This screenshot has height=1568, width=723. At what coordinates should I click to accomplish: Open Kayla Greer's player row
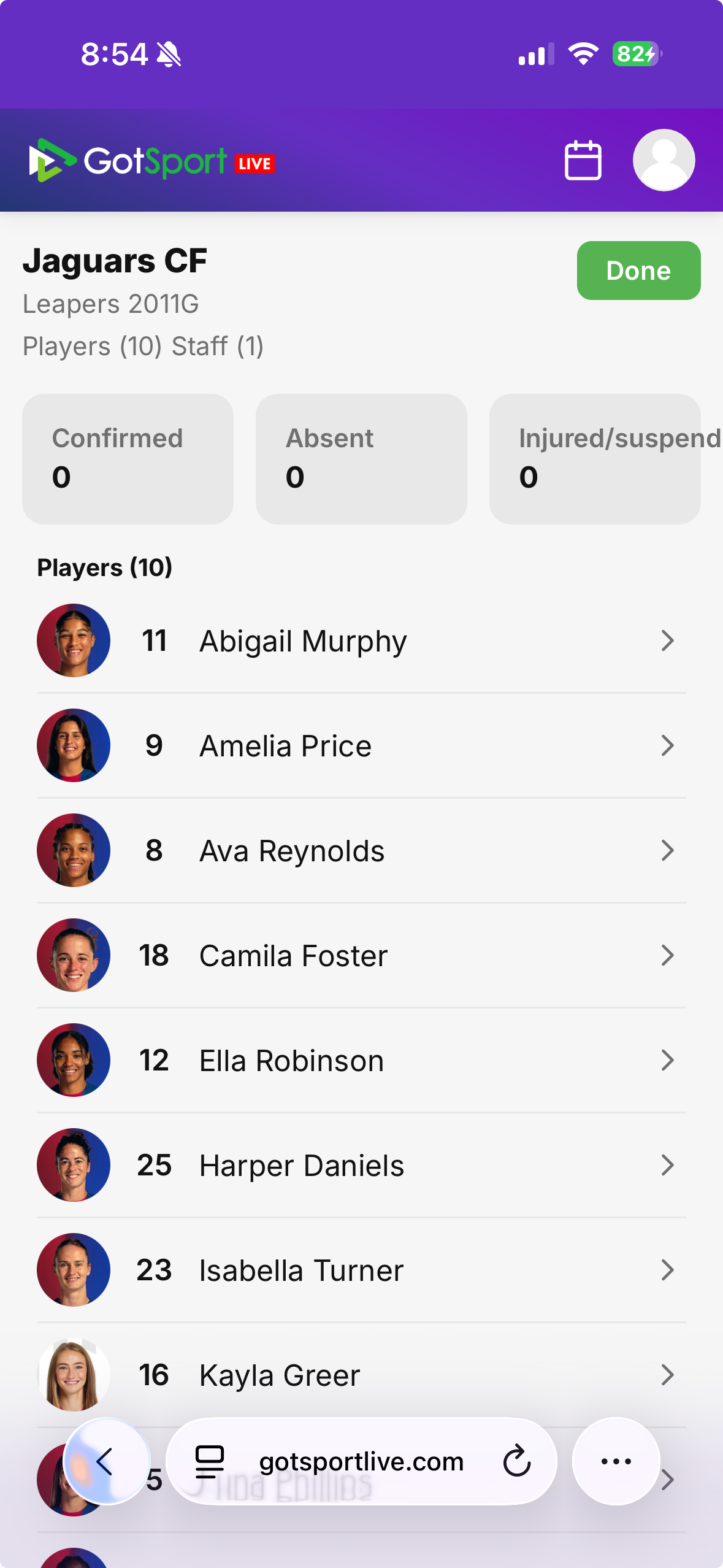point(361,1375)
